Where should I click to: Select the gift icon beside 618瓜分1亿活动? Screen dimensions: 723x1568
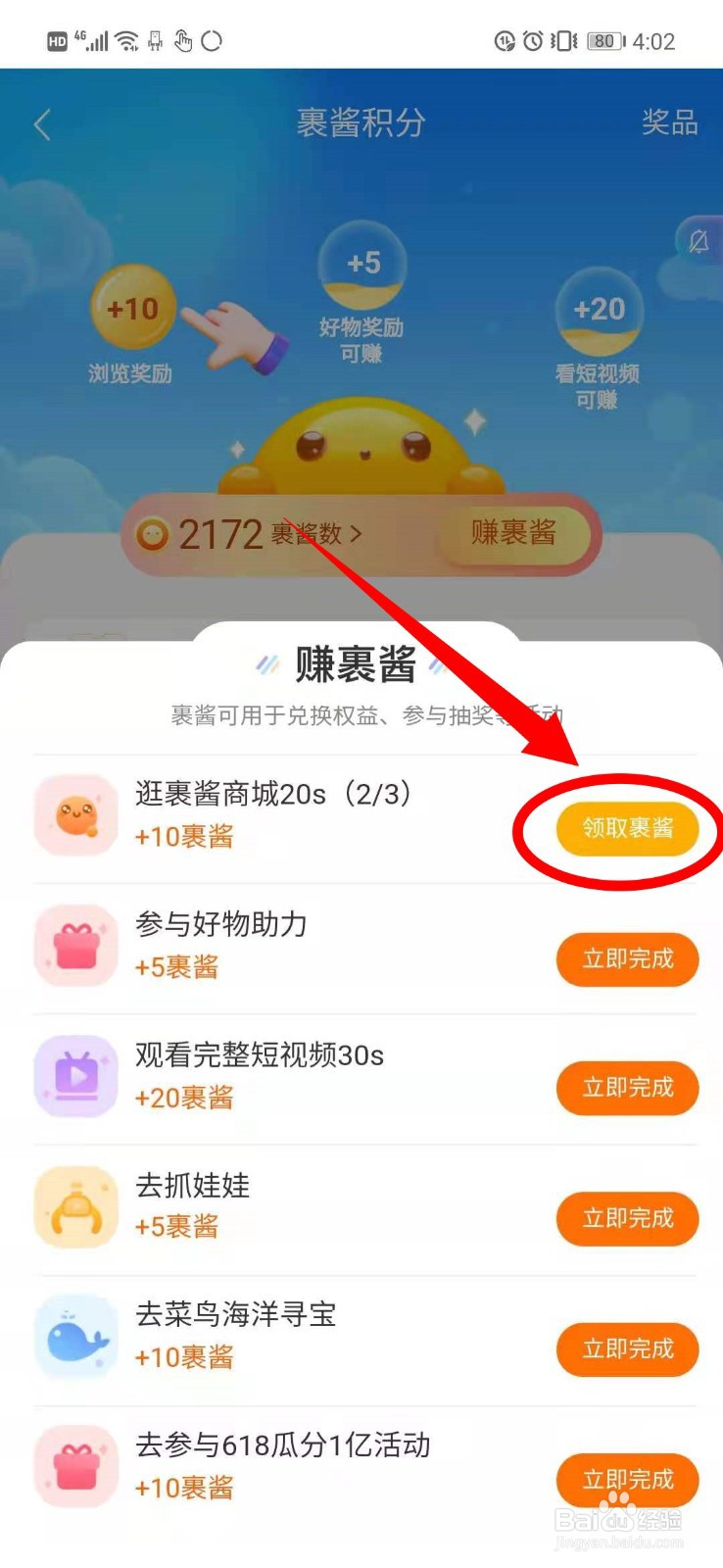point(75,1467)
